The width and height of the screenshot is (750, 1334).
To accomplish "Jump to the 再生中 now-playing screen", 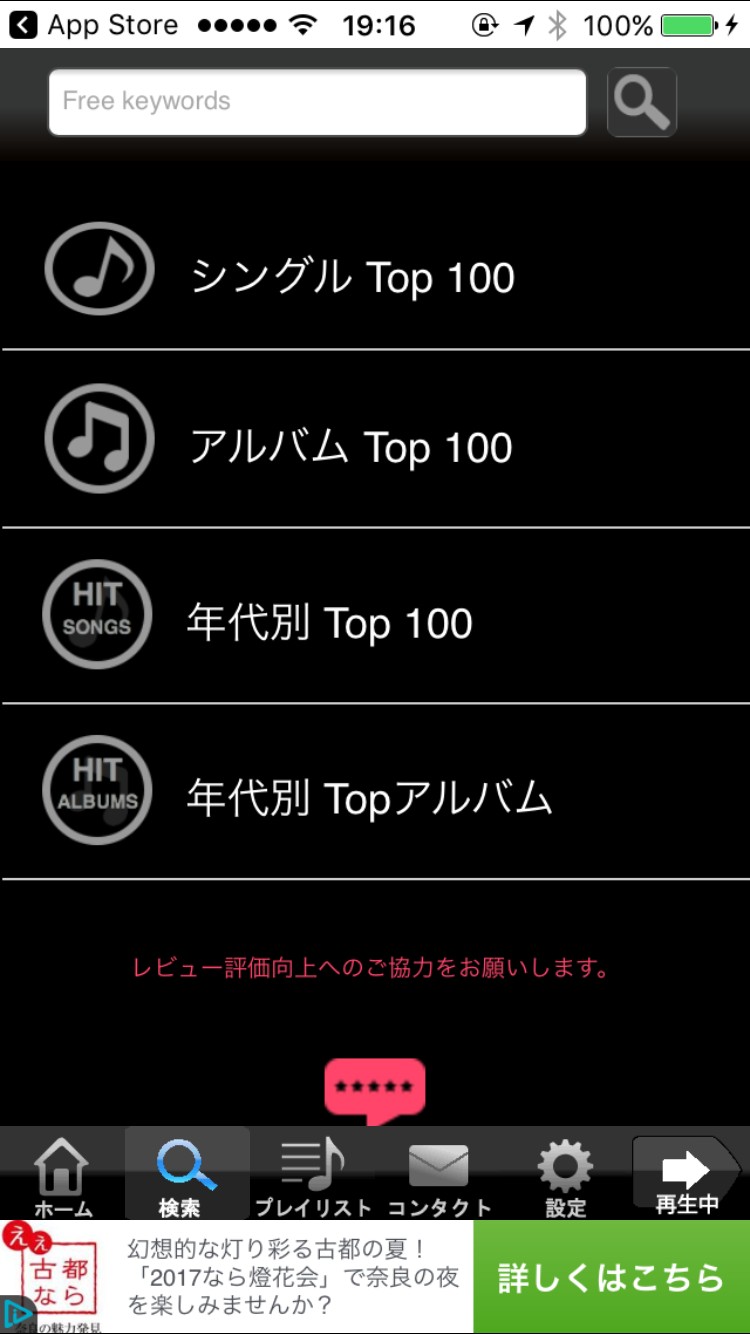I will pyautogui.click(x=687, y=1176).
